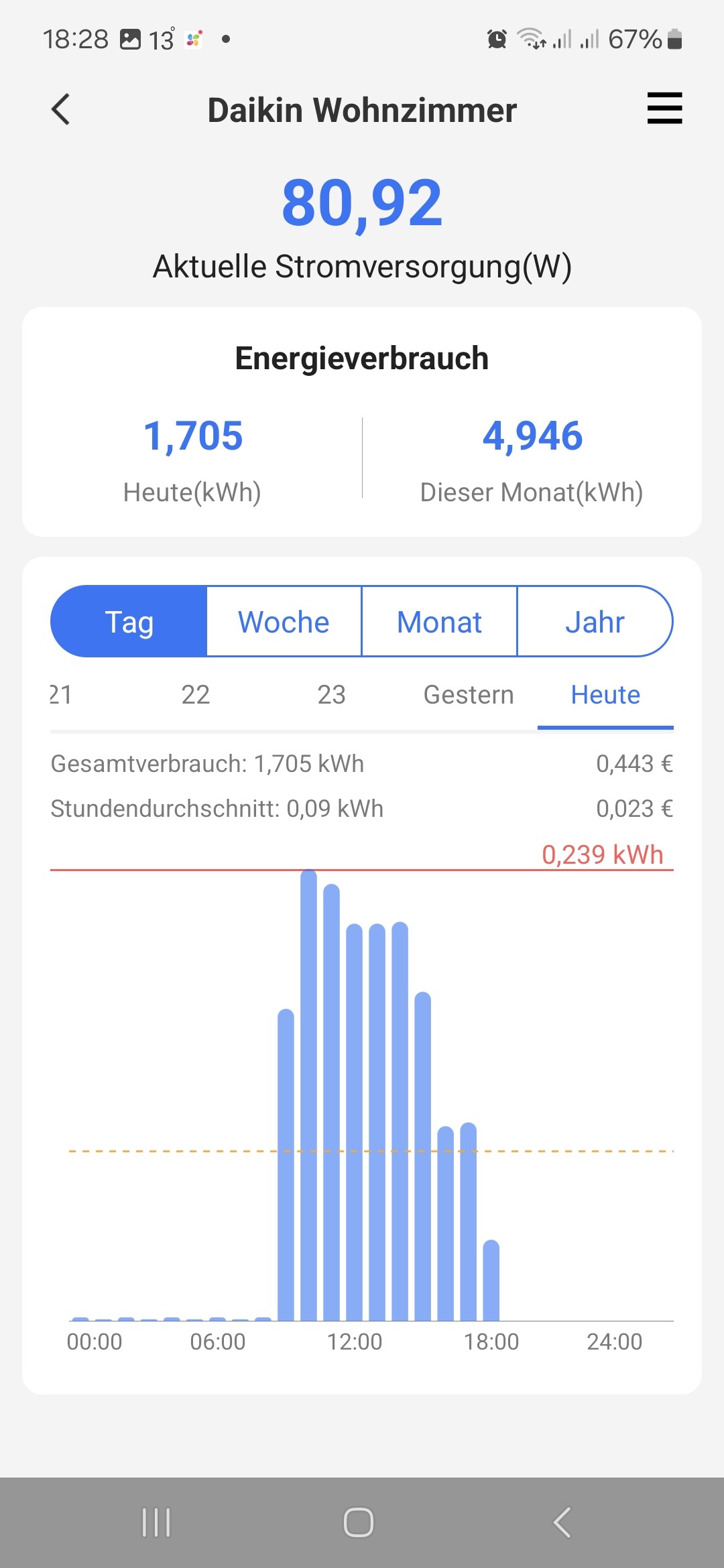View Gestern energy usage
Image resolution: width=724 pixels, height=1568 pixels.
pyautogui.click(x=469, y=695)
